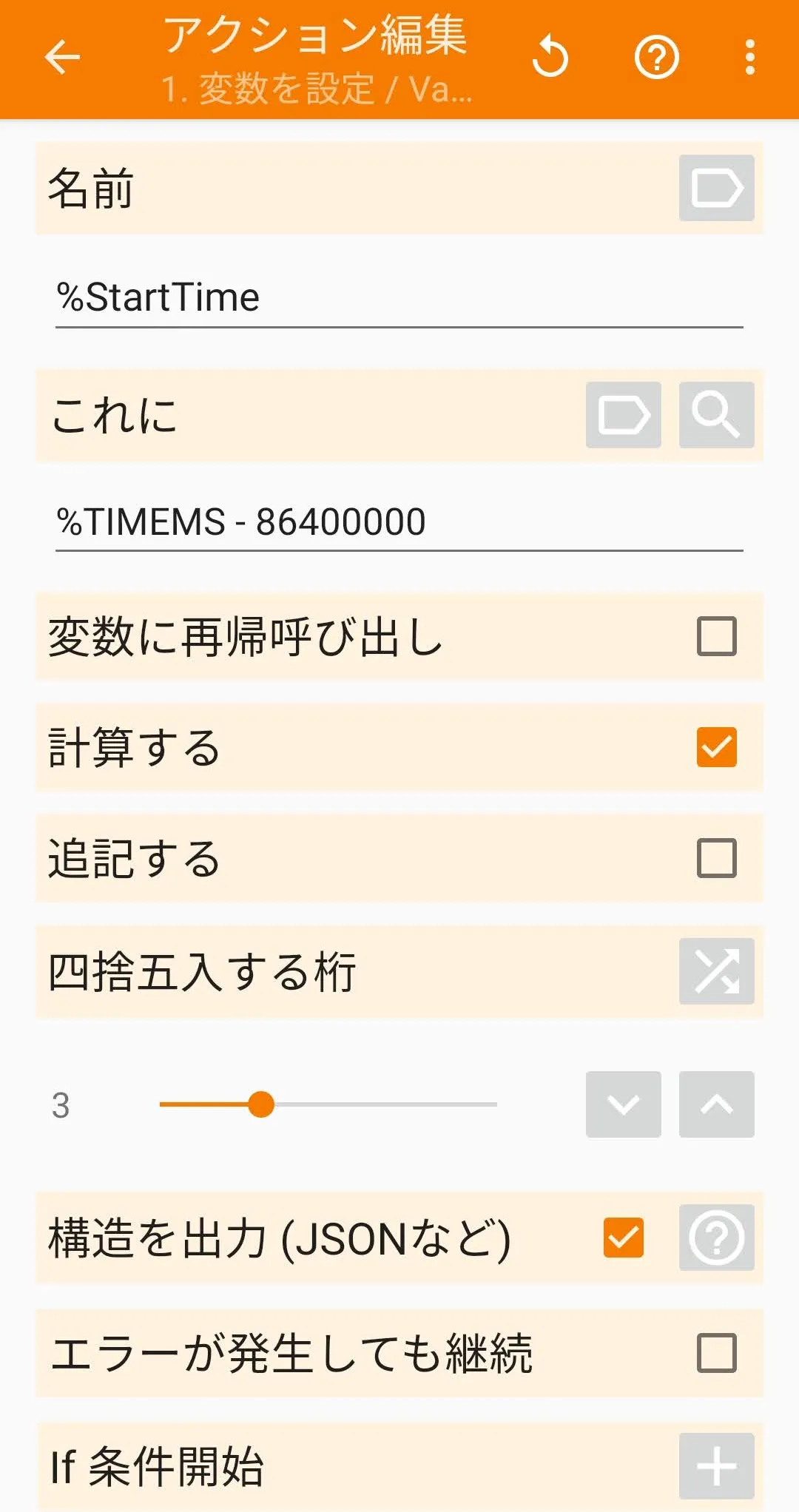This screenshot has height=1512, width=799.
Task: Enable エラーが発生しても継続 checkbox
Action: tap(716, 1353)
